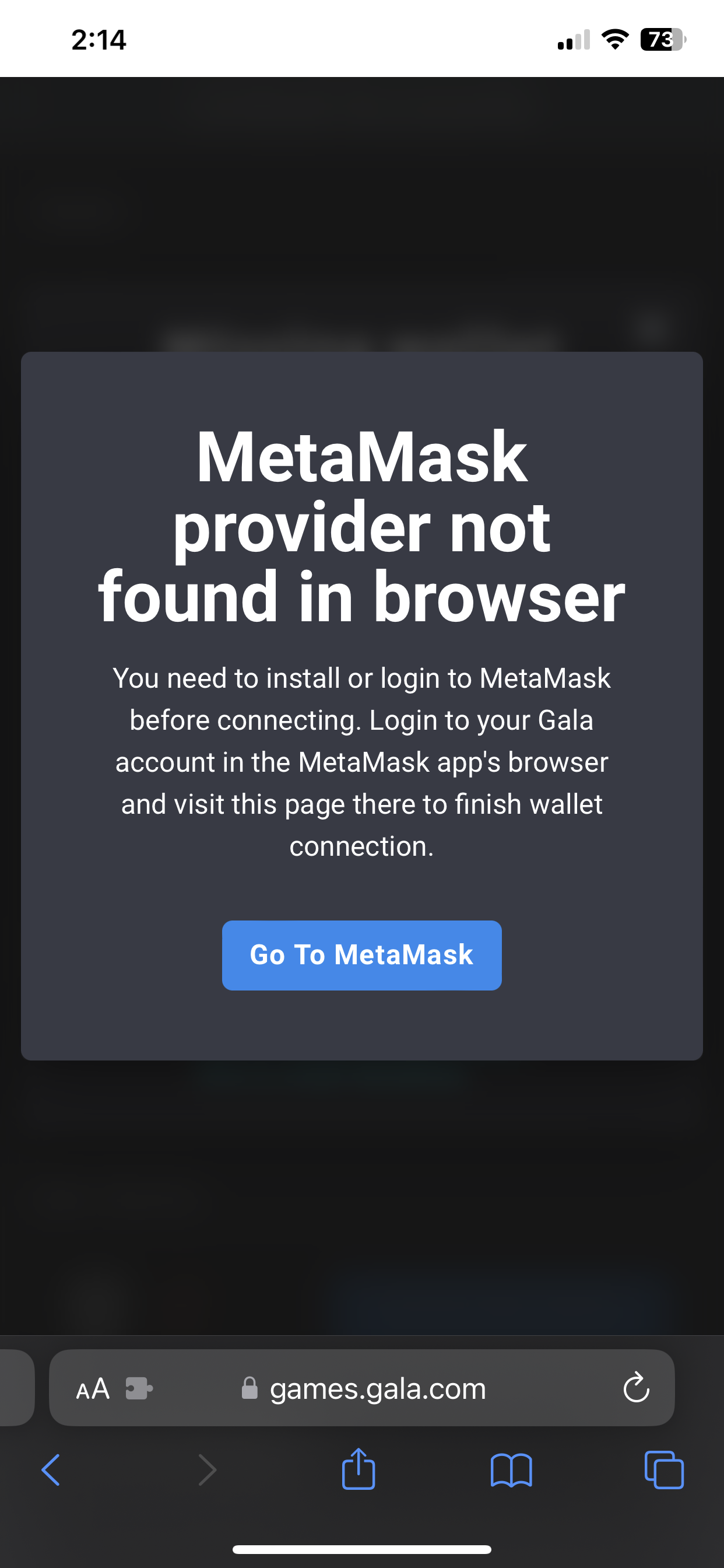Open the AA page settings menu

pos(93,1389)
